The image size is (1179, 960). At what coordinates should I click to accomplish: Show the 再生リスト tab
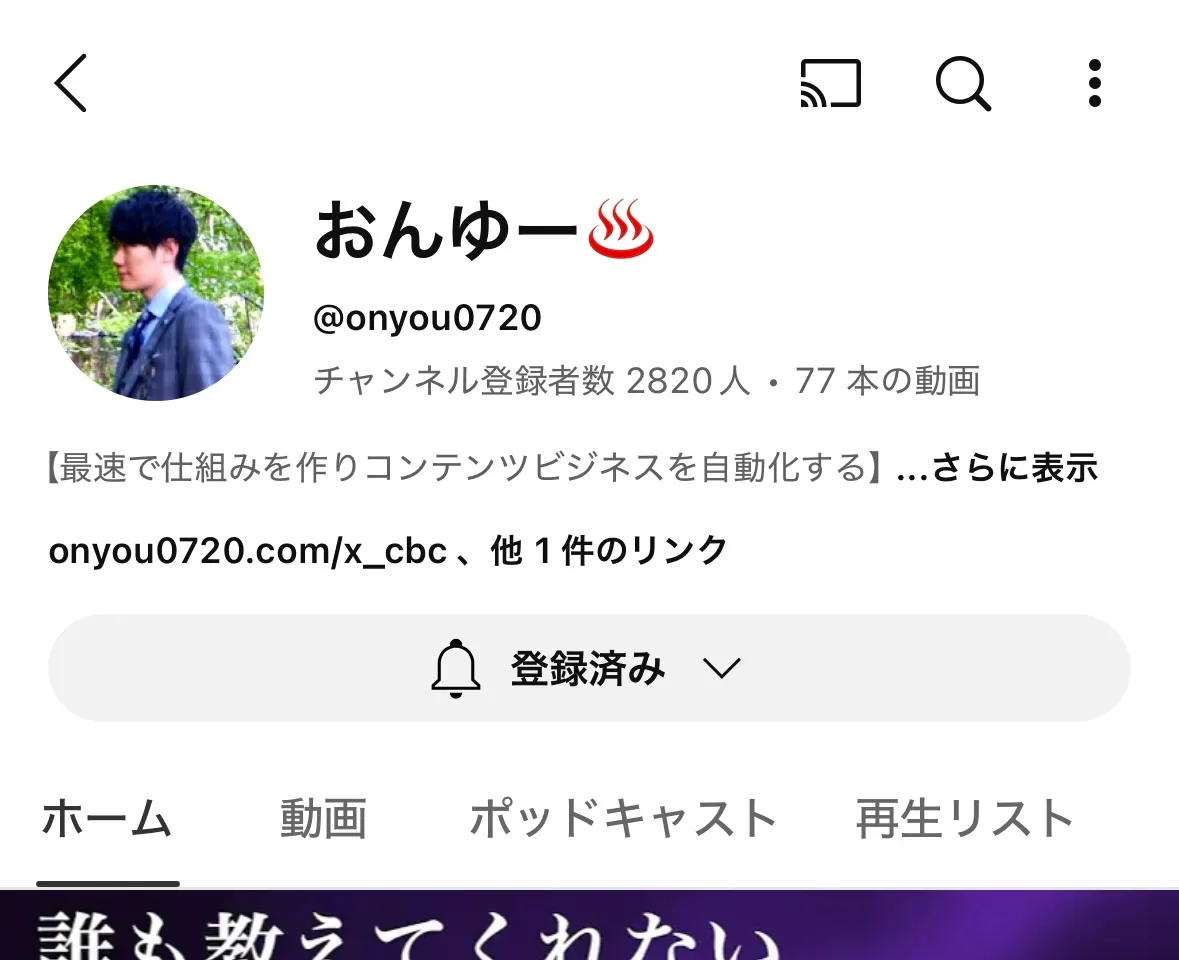pos(965,819)
